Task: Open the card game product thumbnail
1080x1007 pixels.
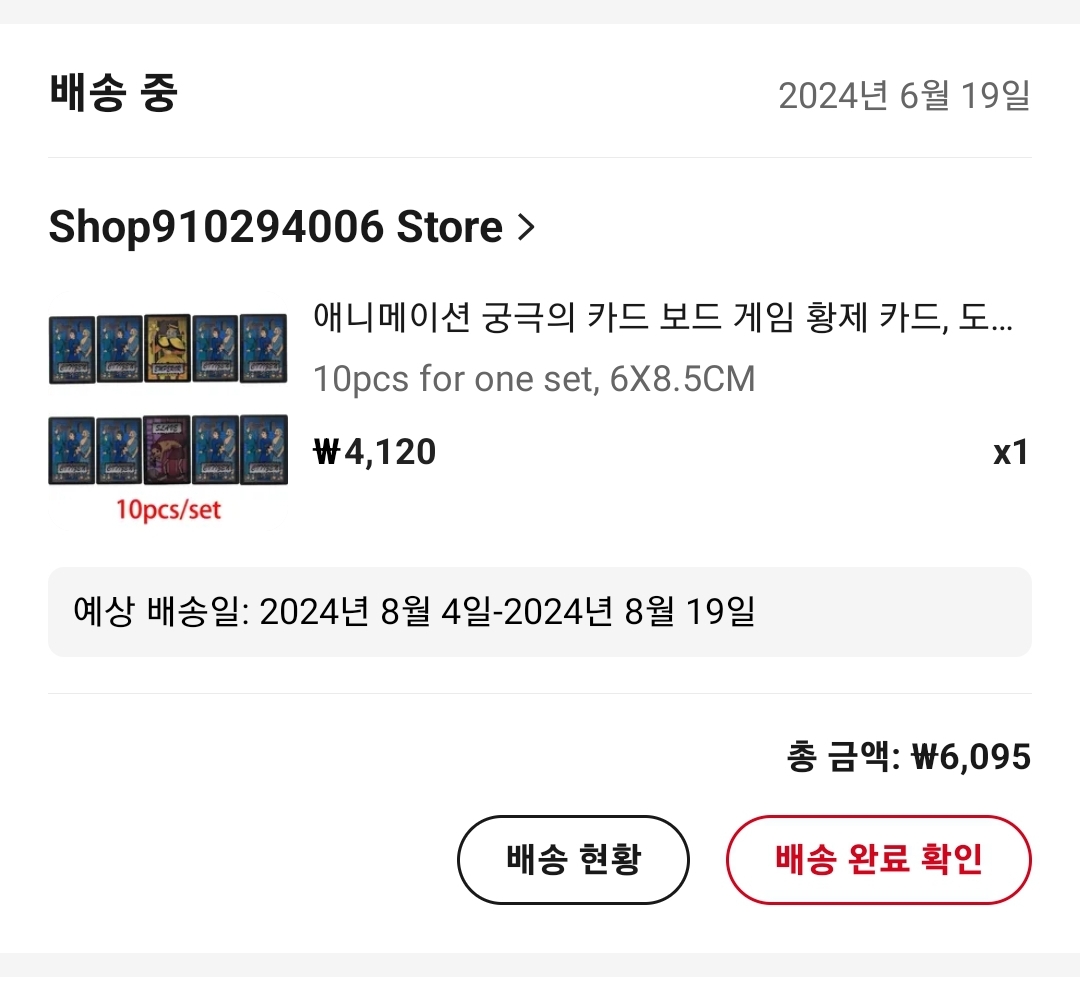Action: coord(168,412)
